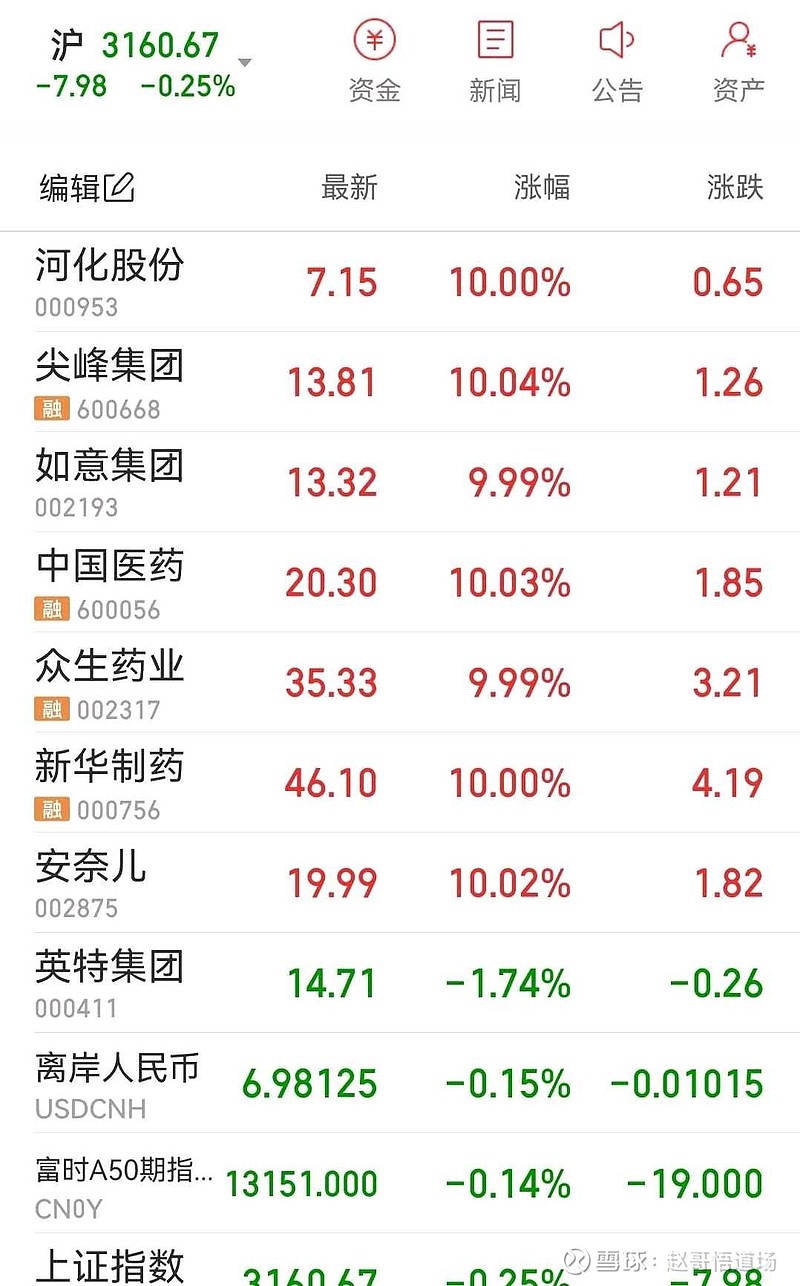Open stock 众生药业 002317
This screenshot has width=800, height=1286.
tap(400, 682)
